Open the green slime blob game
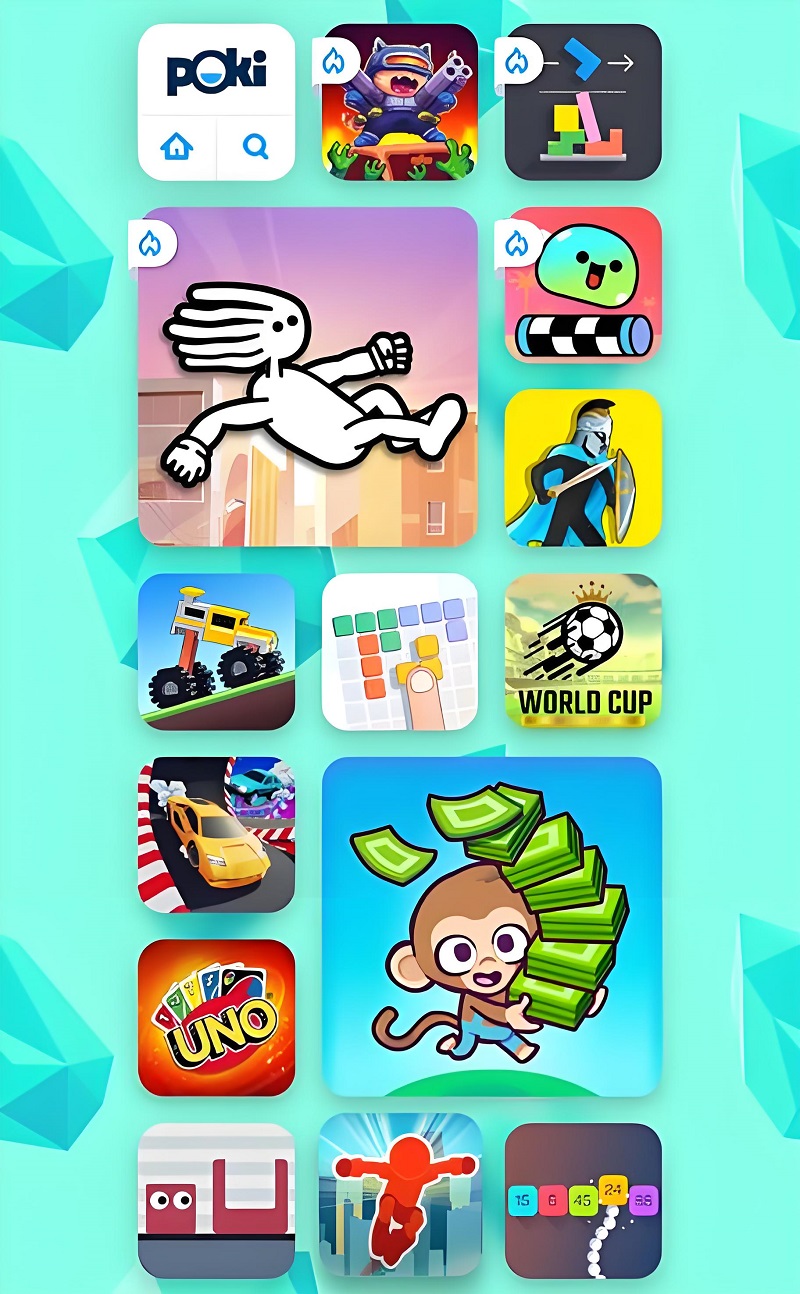The width and height of the screenshot is (800, 1294). [x=583, y=285]
